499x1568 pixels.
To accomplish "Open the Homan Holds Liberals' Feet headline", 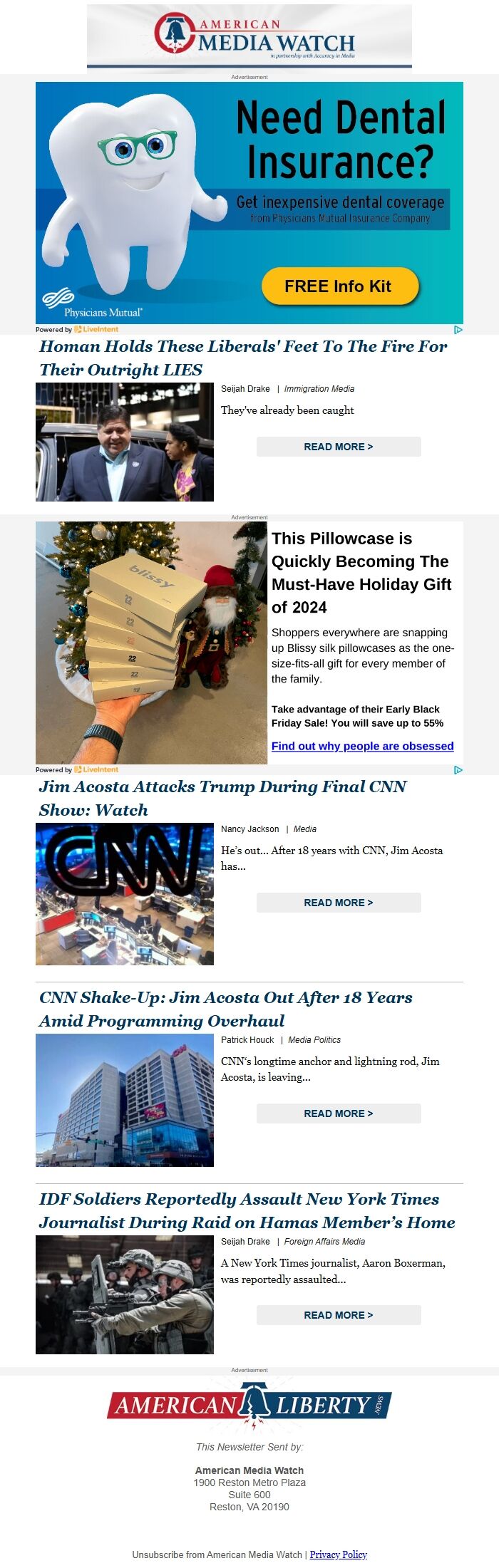I will (x=242, y=358).
